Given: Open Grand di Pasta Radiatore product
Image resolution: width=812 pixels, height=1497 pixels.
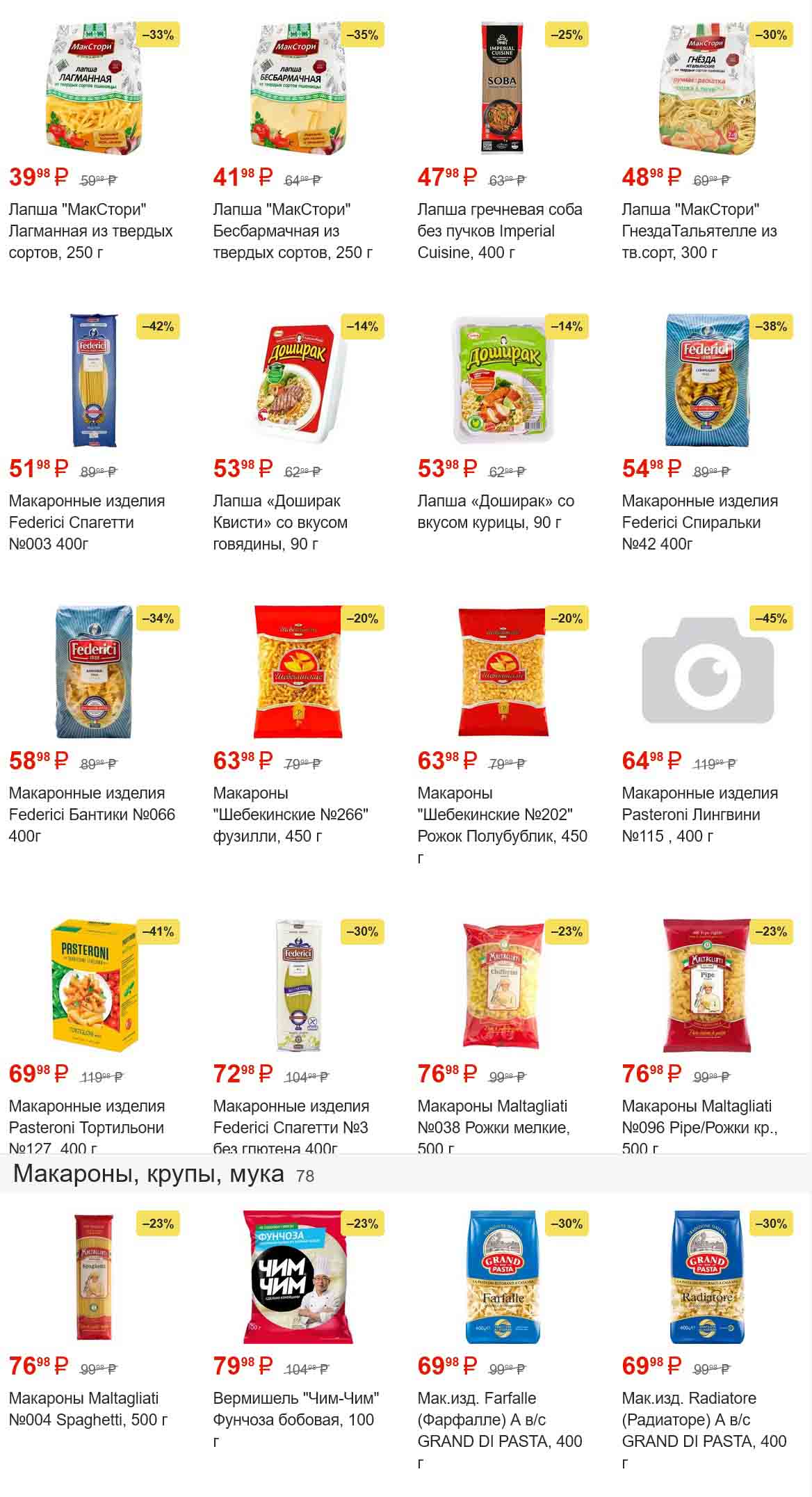Looking at the screenshot, I should [706, 1277].
